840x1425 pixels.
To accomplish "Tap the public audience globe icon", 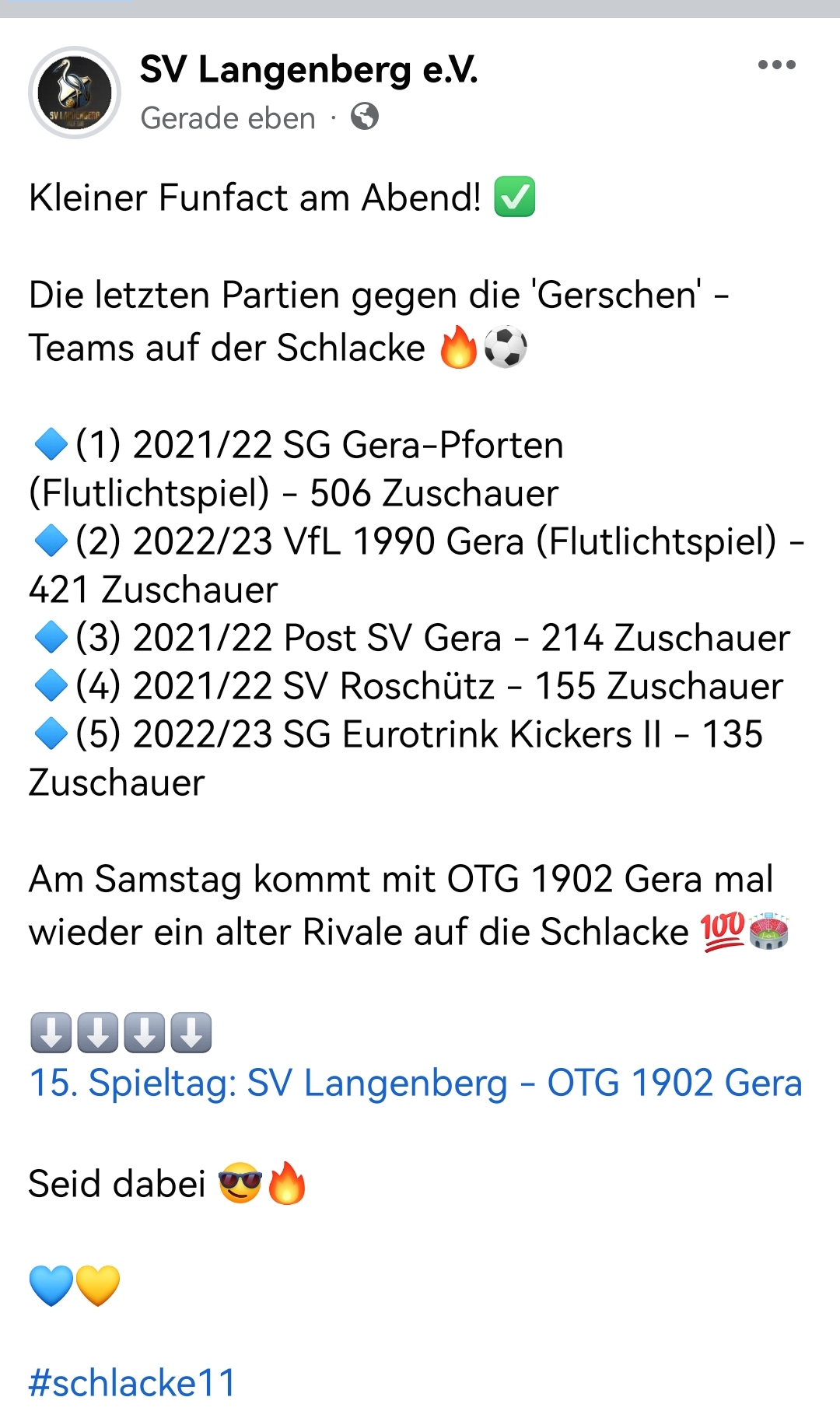I will [365, 117].
